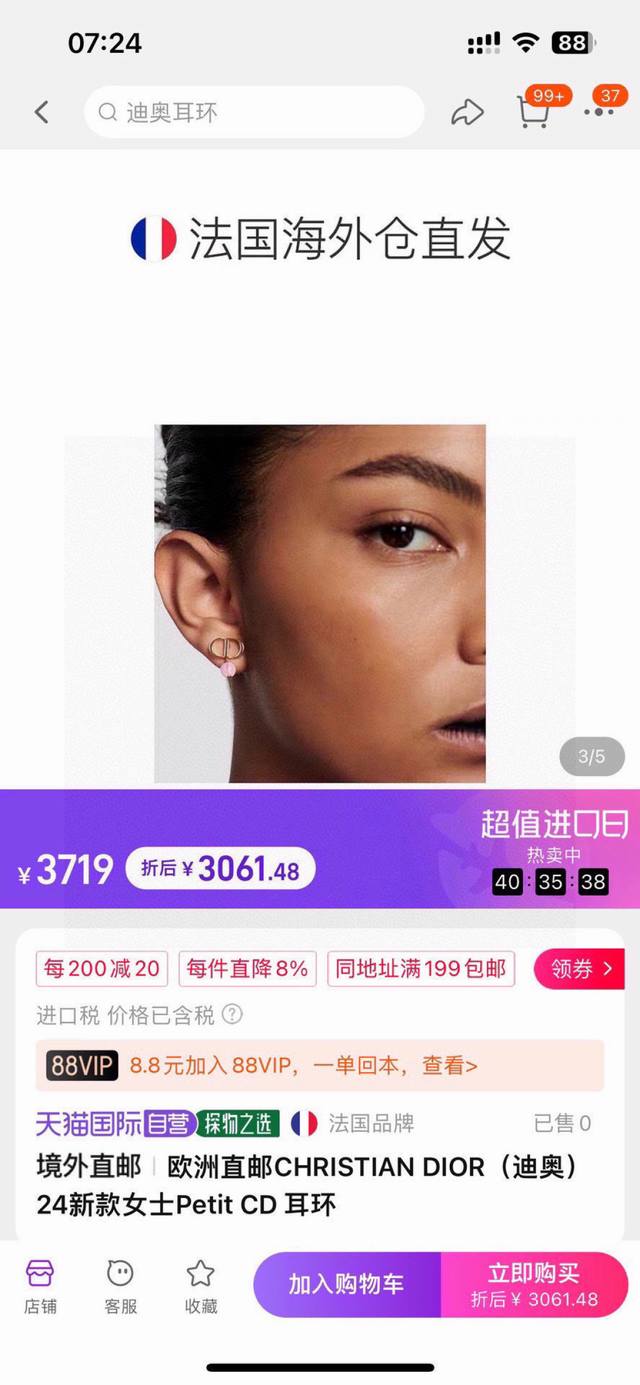The image size is (640, 1385).
Task: Open the shopping cart
Action: [x=534, y=112]
